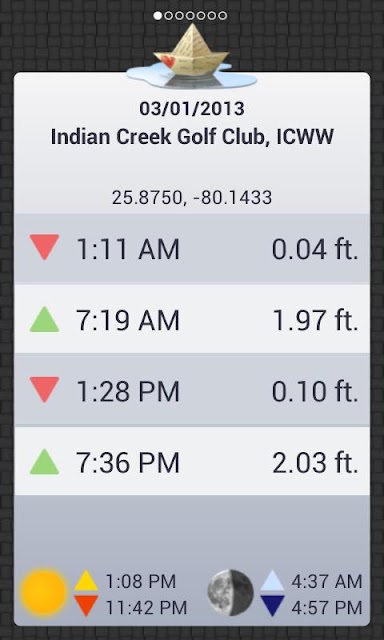The width and height of the screenshot is (384, 640).
Task: Tap the page indicator dots above the card
Action: (x=190, y=16)
